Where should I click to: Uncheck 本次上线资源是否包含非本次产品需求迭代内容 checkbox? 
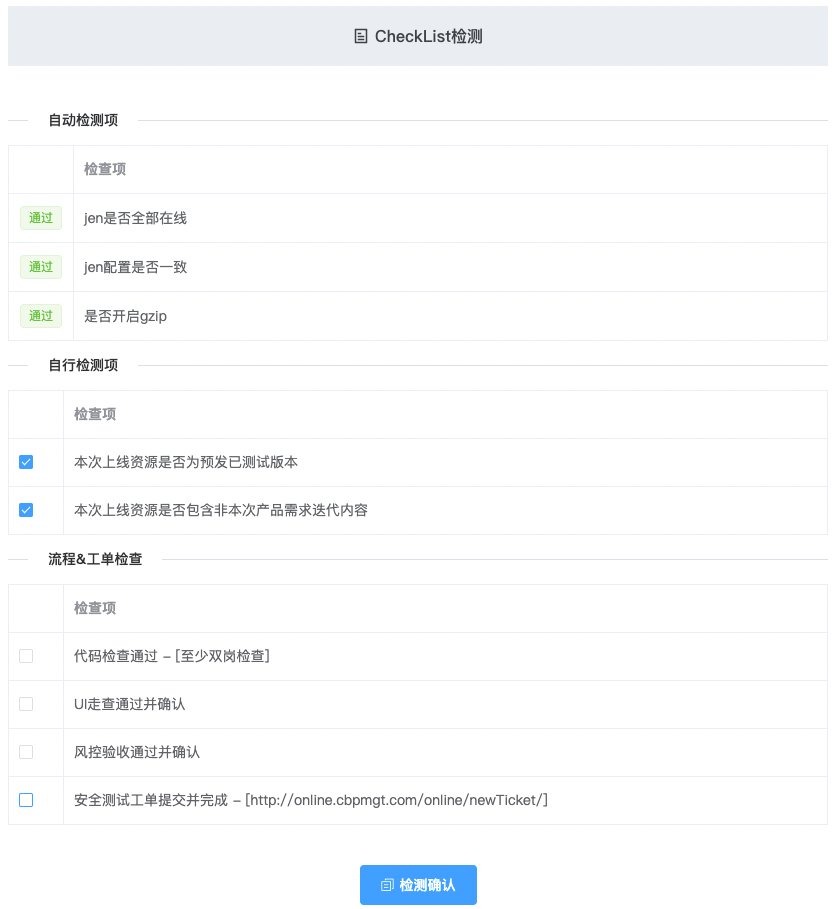pyautogui.click(x=26, y=510)
